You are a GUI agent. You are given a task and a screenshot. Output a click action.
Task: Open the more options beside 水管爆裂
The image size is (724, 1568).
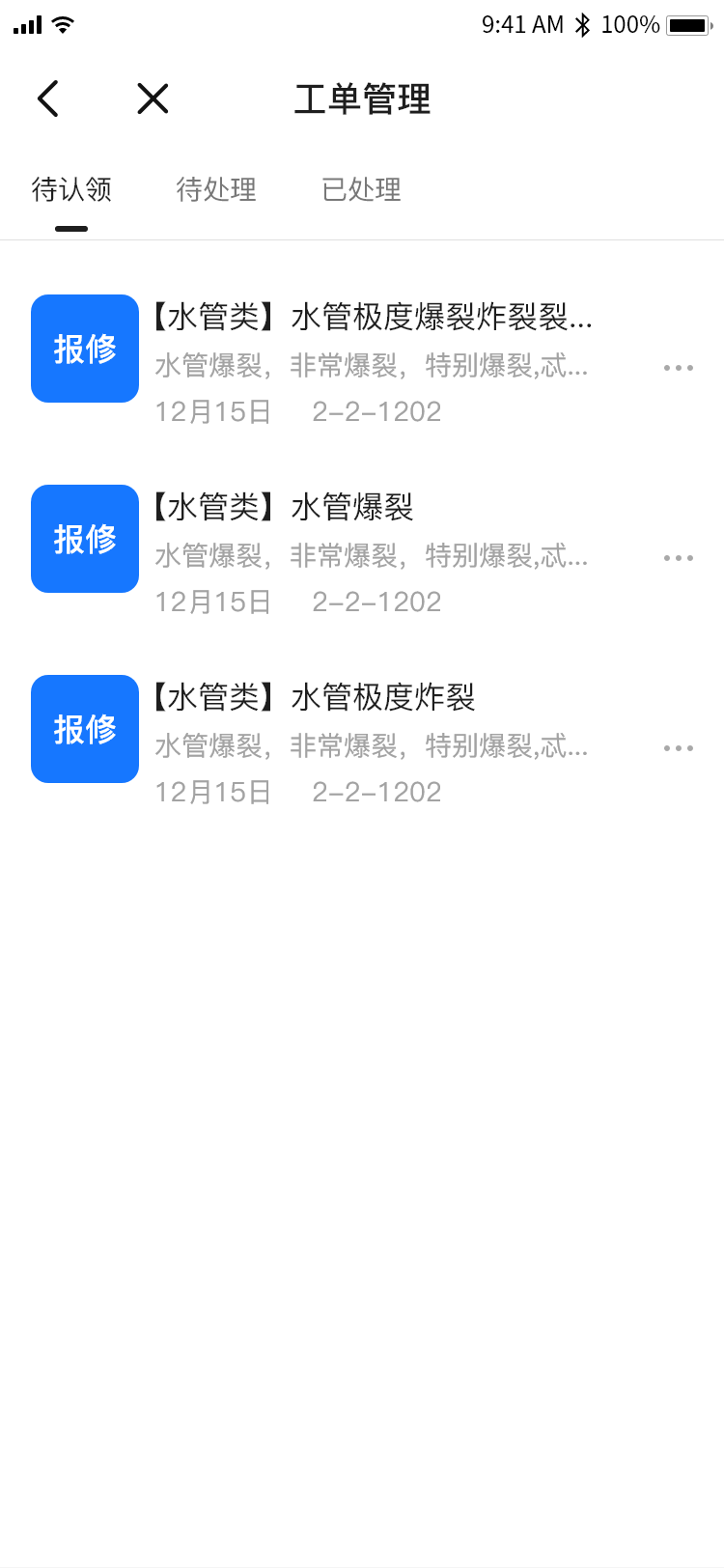[680, 558]
